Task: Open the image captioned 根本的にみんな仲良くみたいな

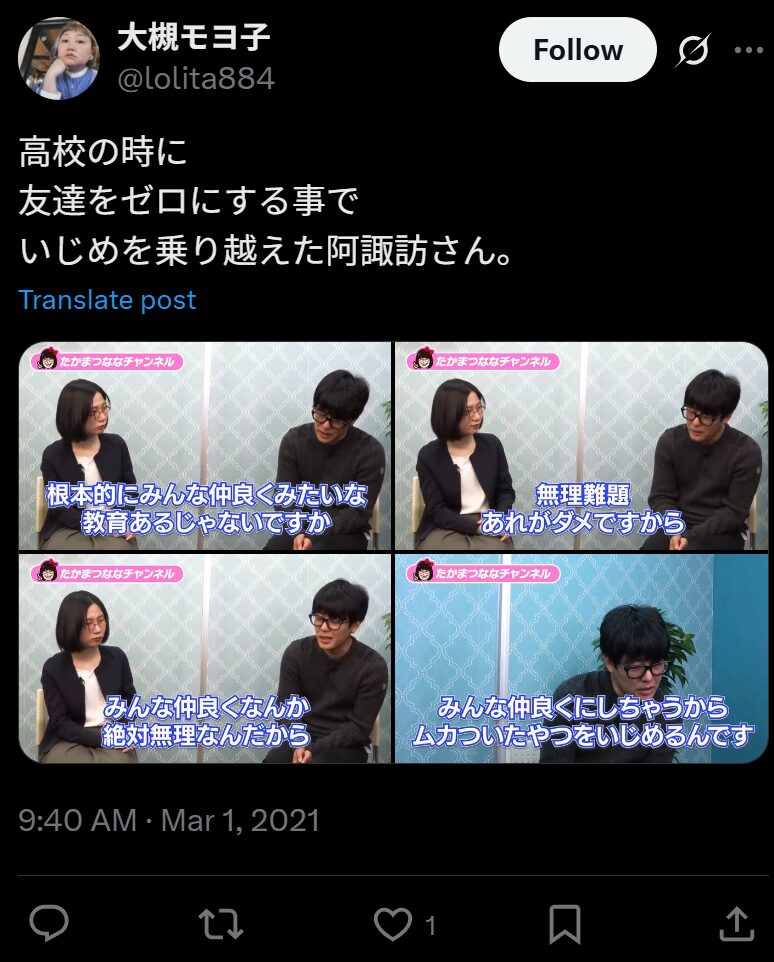Action: pyautogui.click(x=205, y=446)
